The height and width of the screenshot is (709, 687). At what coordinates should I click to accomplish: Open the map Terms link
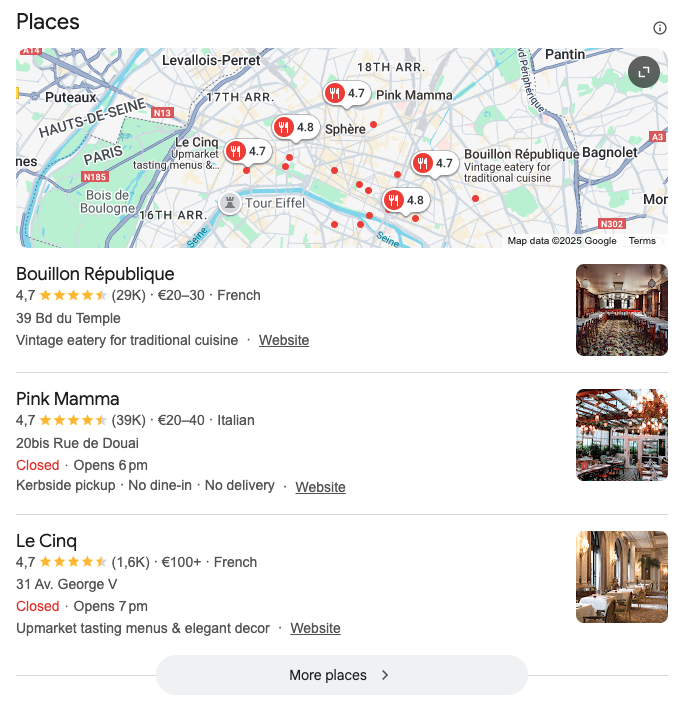tap(642, 241)
